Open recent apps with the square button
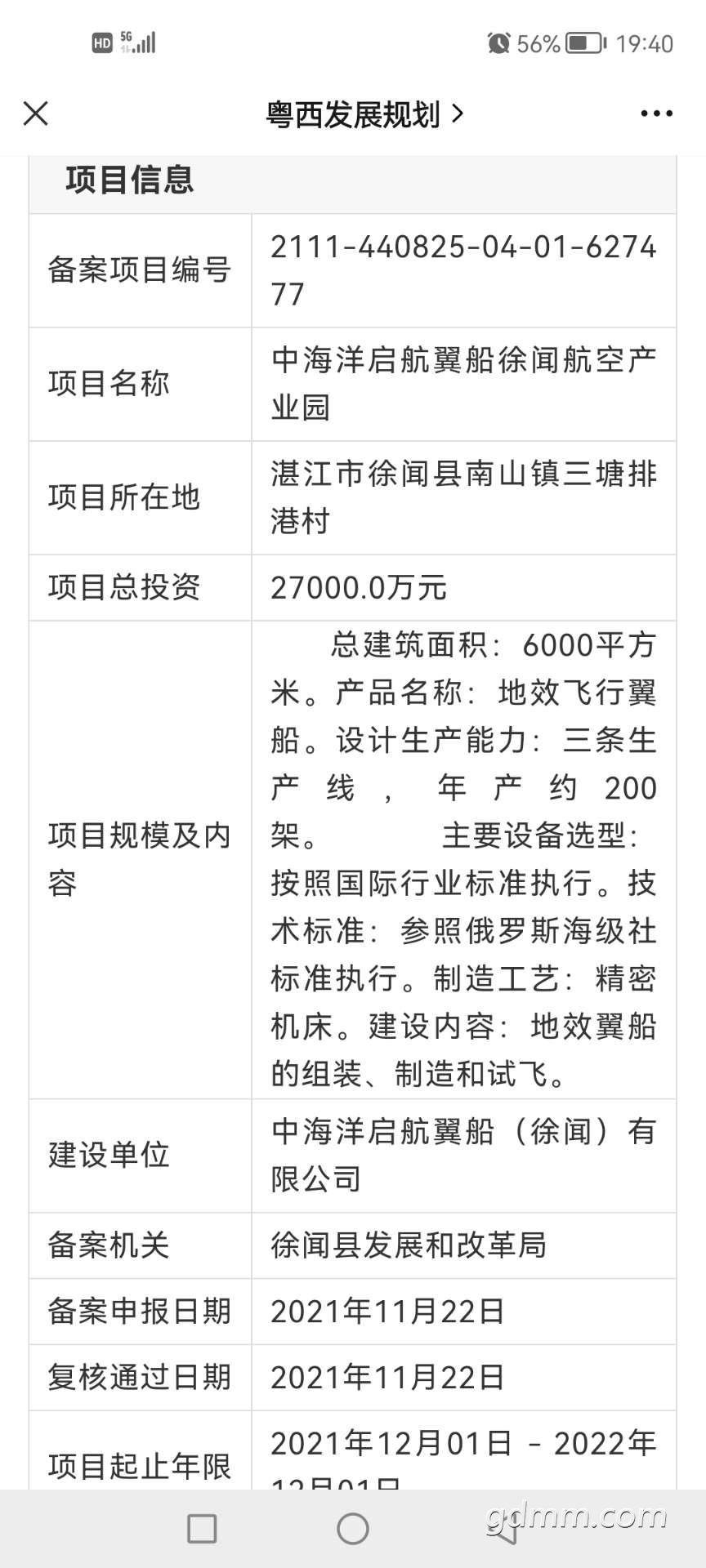Viewport: 706px width, 1568px height. [202, 1529]
